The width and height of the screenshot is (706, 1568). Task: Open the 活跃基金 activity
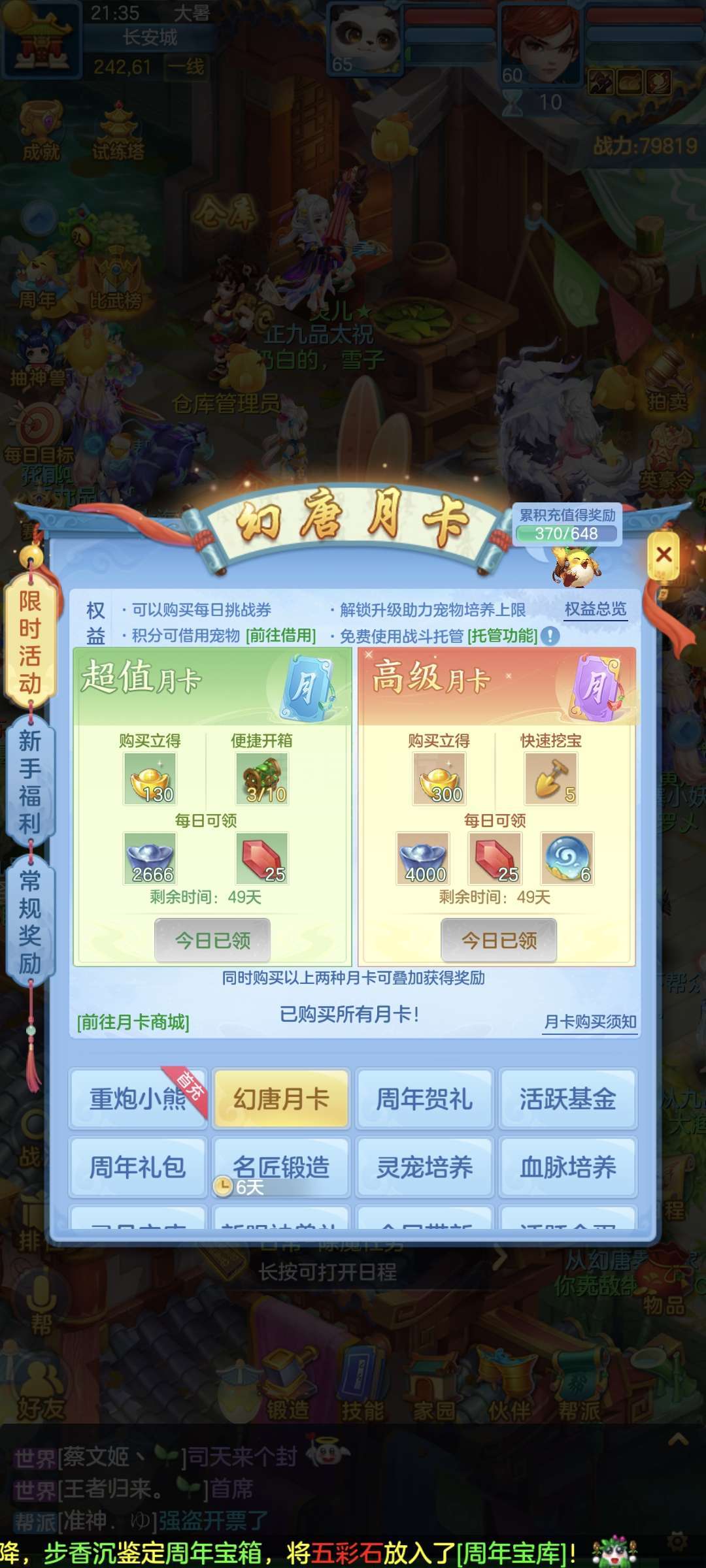pyautogui.click(x=567, y=1099)
